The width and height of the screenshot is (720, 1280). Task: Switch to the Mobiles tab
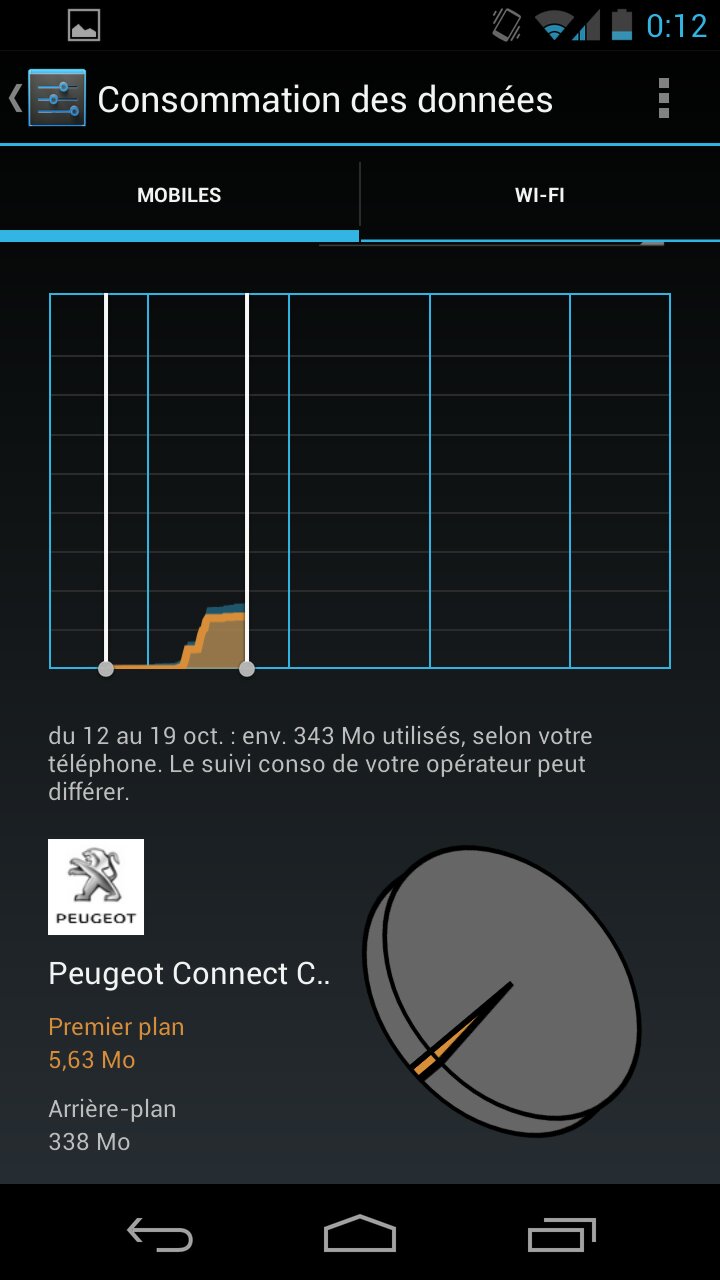click(x=180, y=195)
